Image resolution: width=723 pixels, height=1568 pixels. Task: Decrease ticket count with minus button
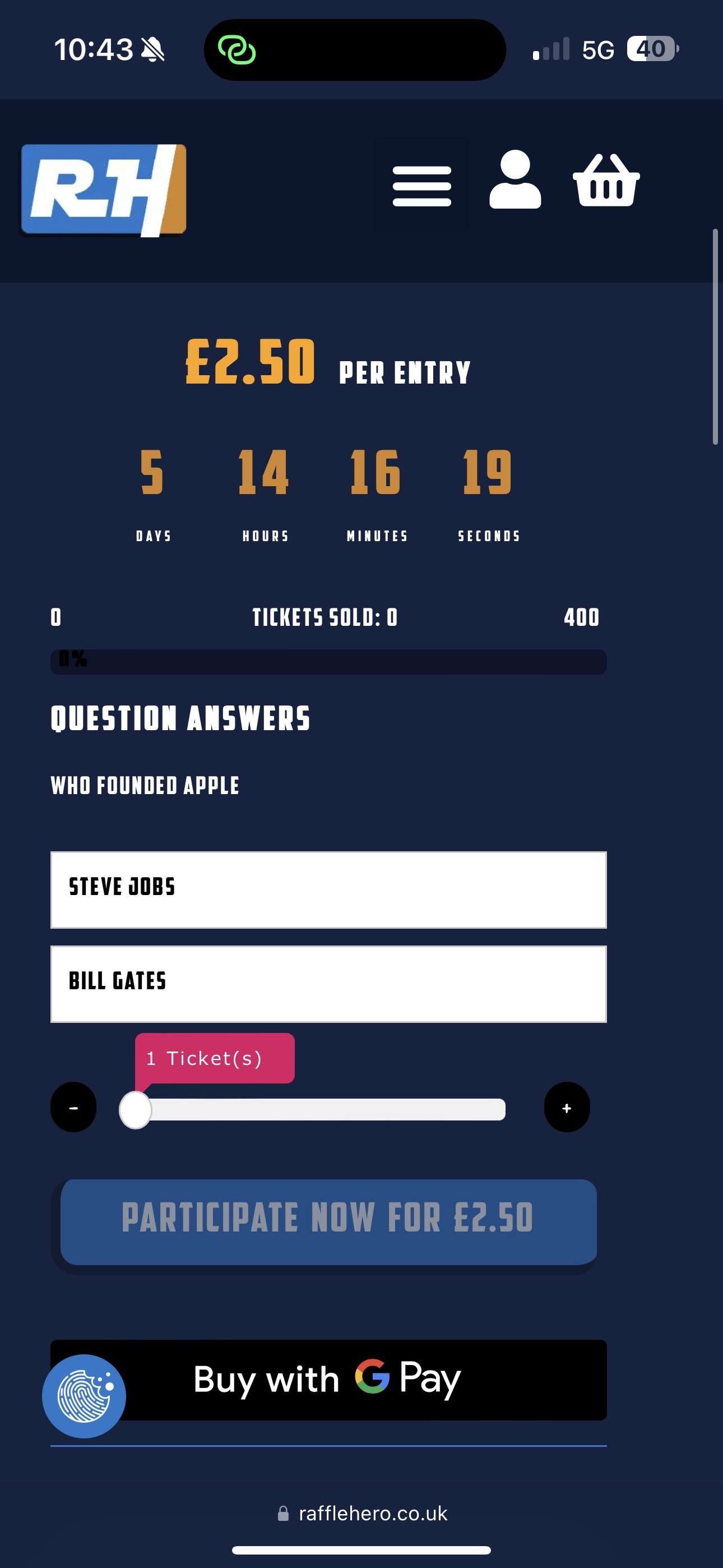(x=73, y=1107)
